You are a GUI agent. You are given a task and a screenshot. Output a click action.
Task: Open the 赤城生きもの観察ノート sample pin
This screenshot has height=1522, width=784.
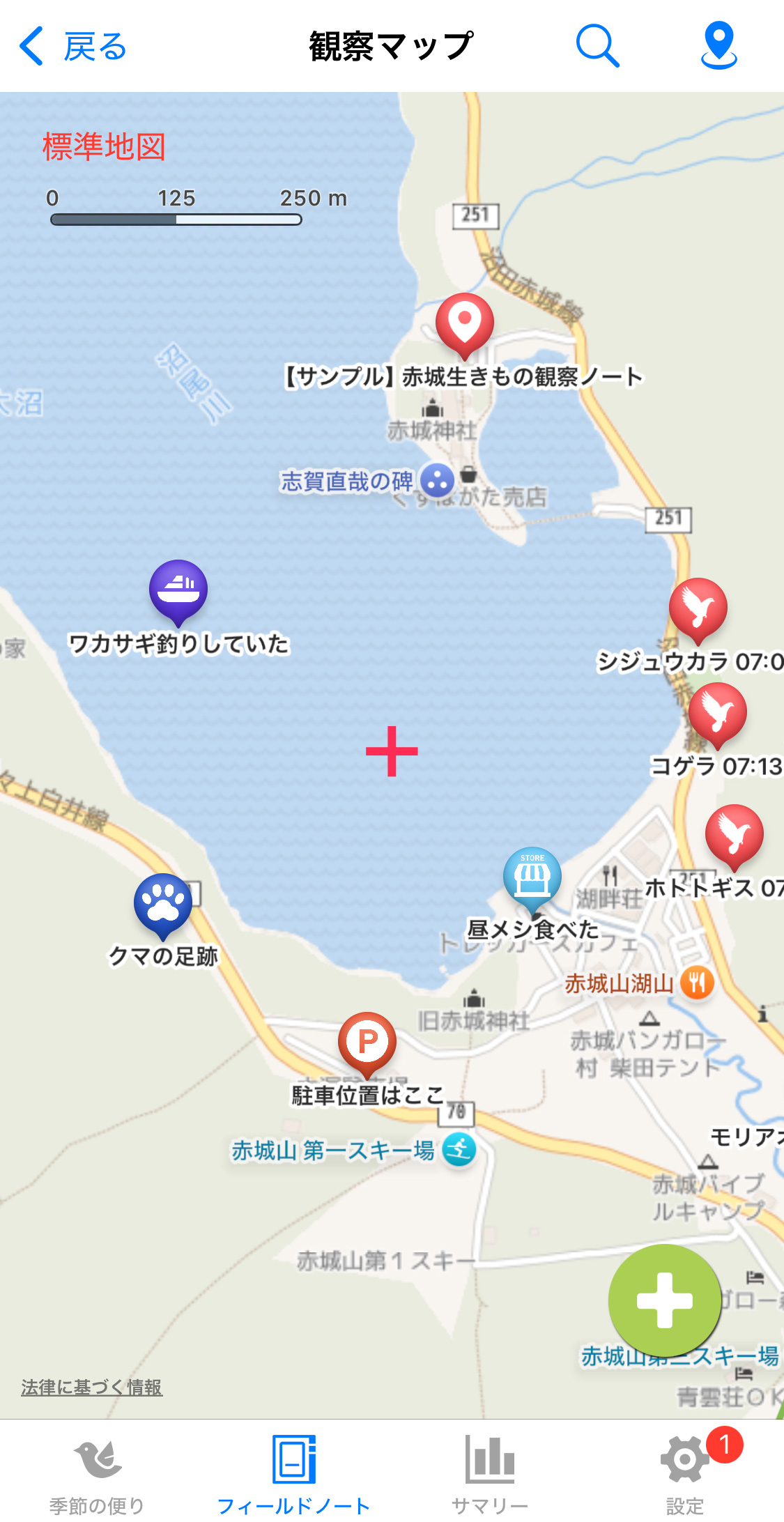(464, 323)
